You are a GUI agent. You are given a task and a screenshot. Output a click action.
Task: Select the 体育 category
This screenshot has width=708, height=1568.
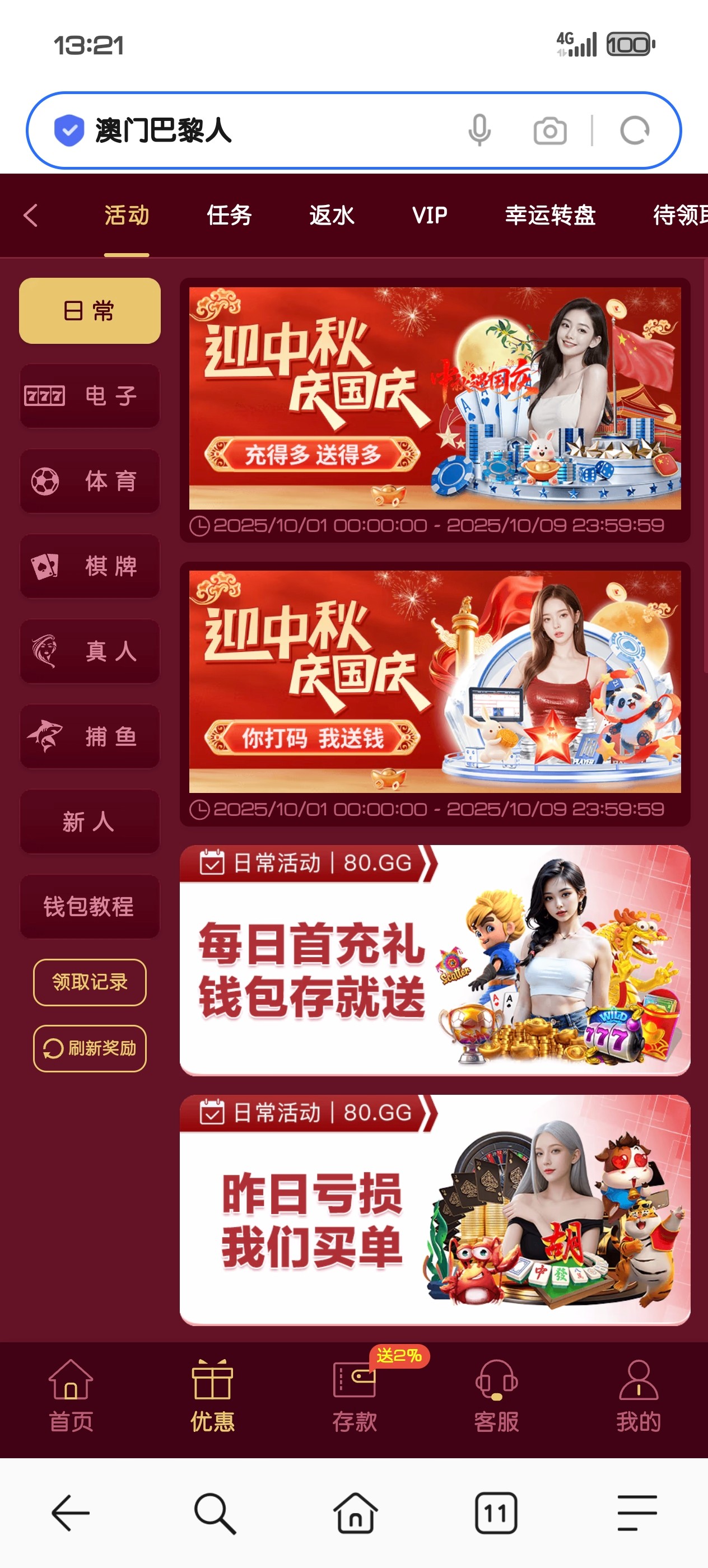[x=90, y=481]
